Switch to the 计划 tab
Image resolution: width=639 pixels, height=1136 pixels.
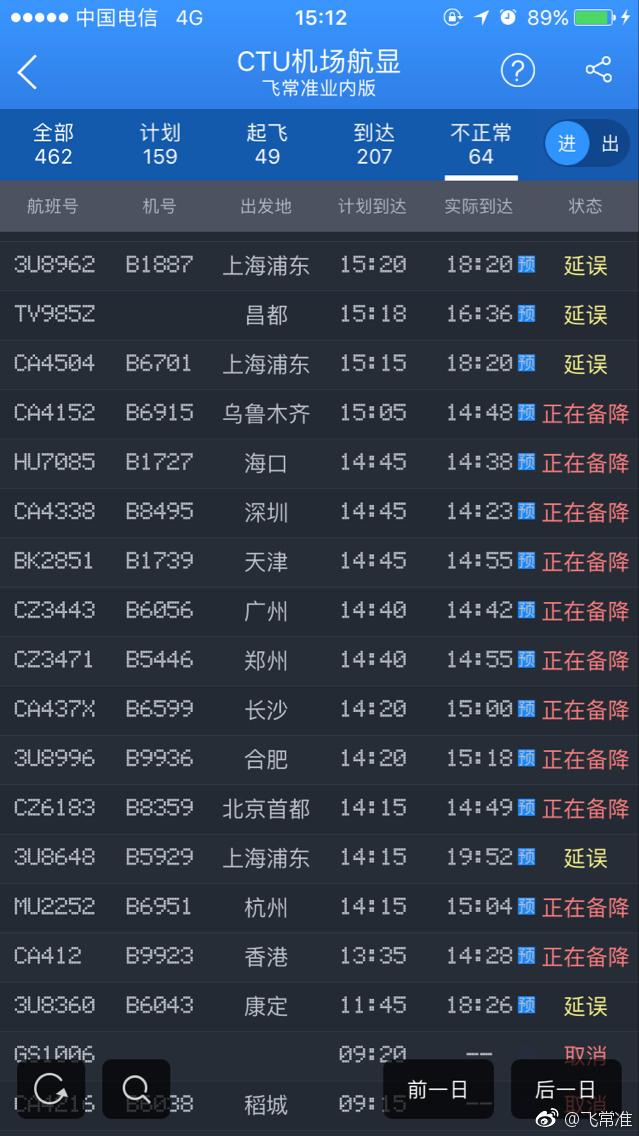(x=160, y=144)
